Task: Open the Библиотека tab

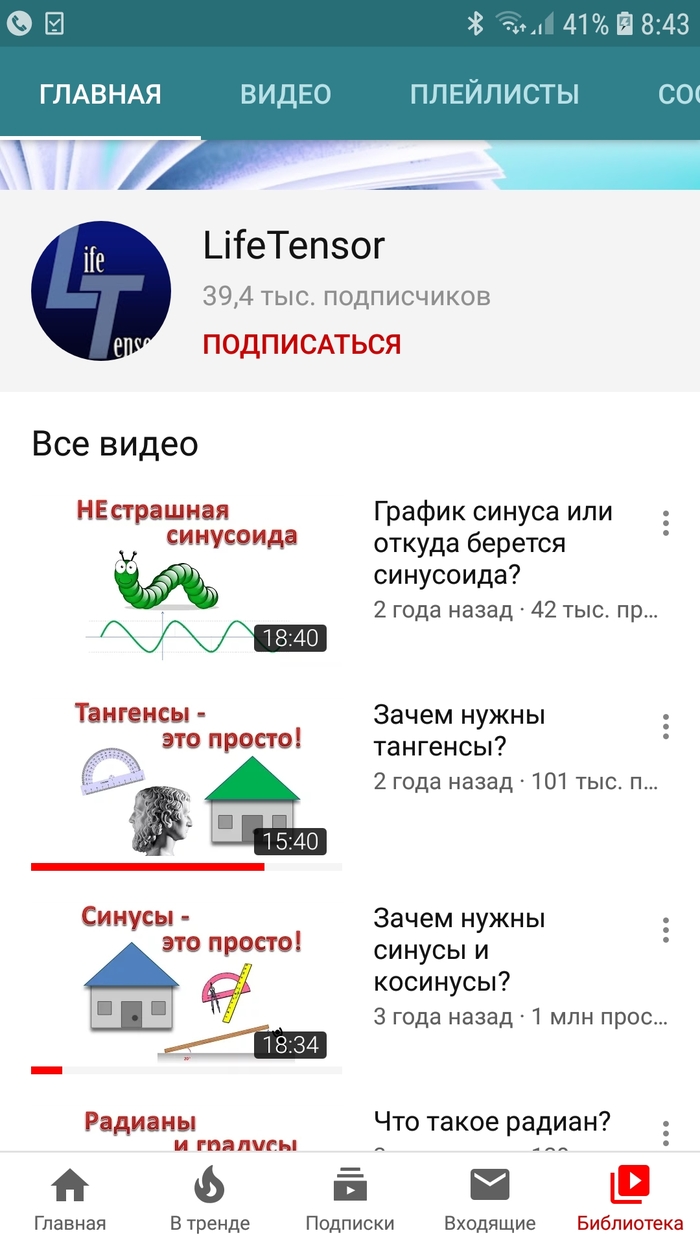Action: tap(630, 1199)
